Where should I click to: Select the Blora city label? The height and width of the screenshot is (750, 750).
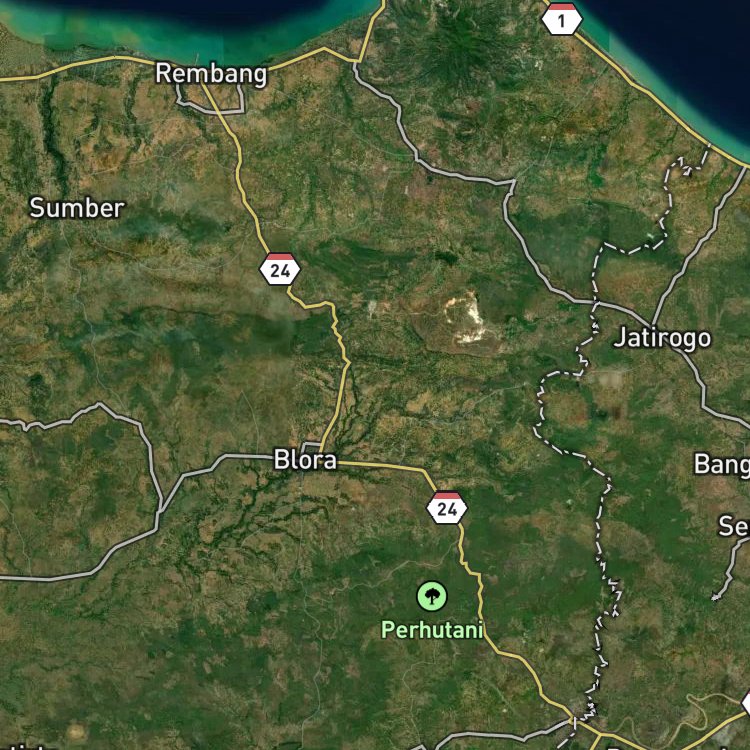[305, 460]
